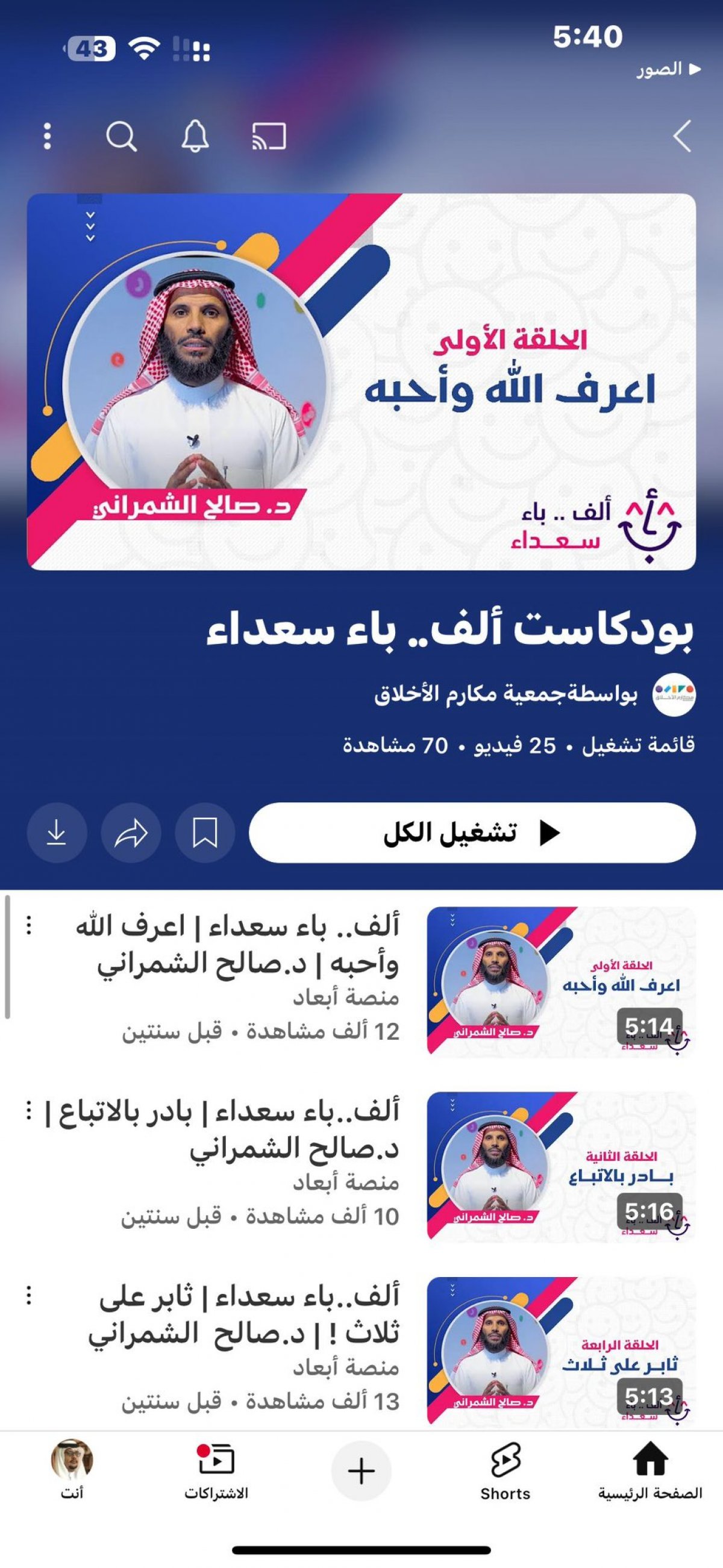723x1568 pixels.
Task: Open search with the magnifier icon
Action: (121, 136)
